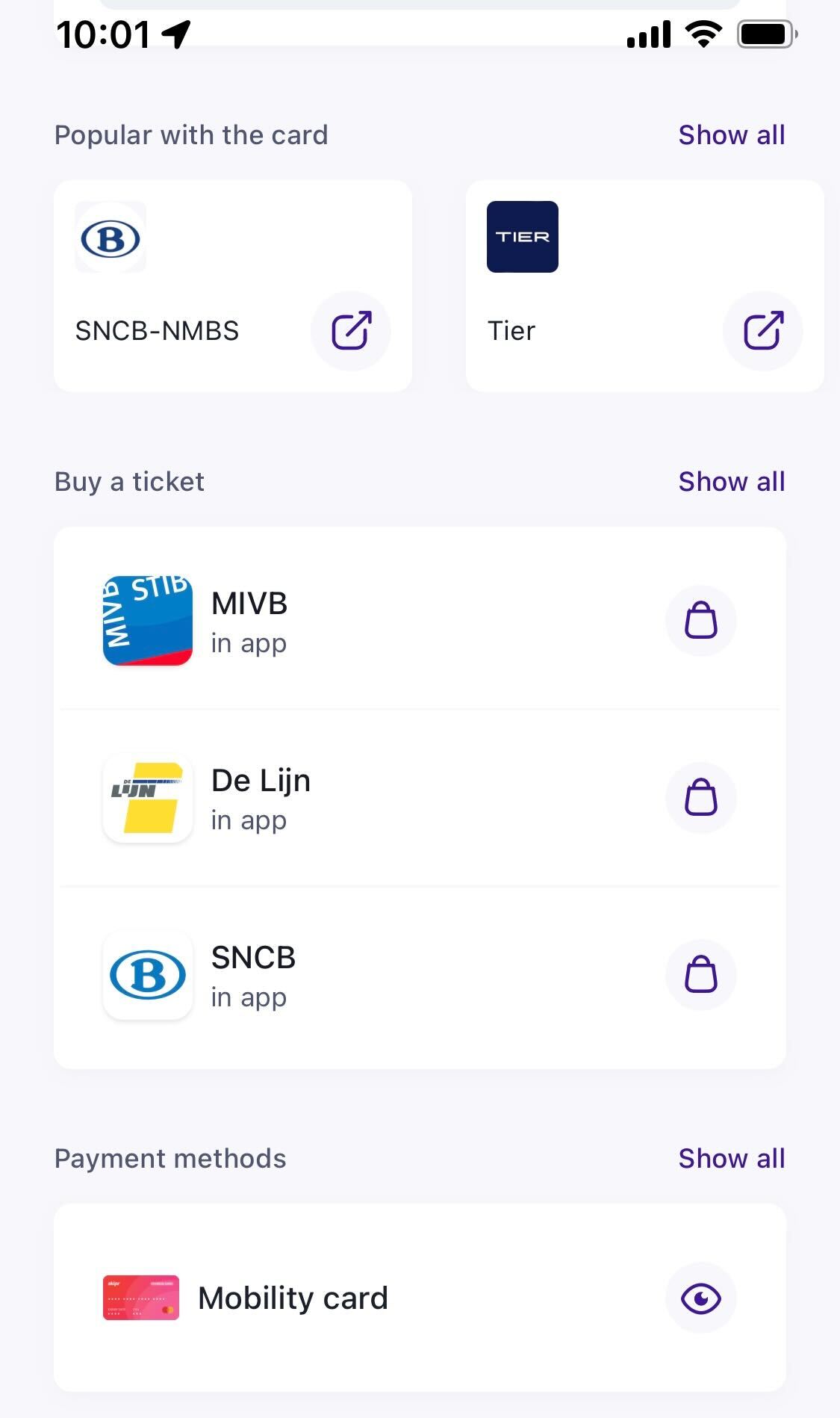Tap the shopping bag icon next to MIVB
The image size is (840, 1418).
pos(700,621)
